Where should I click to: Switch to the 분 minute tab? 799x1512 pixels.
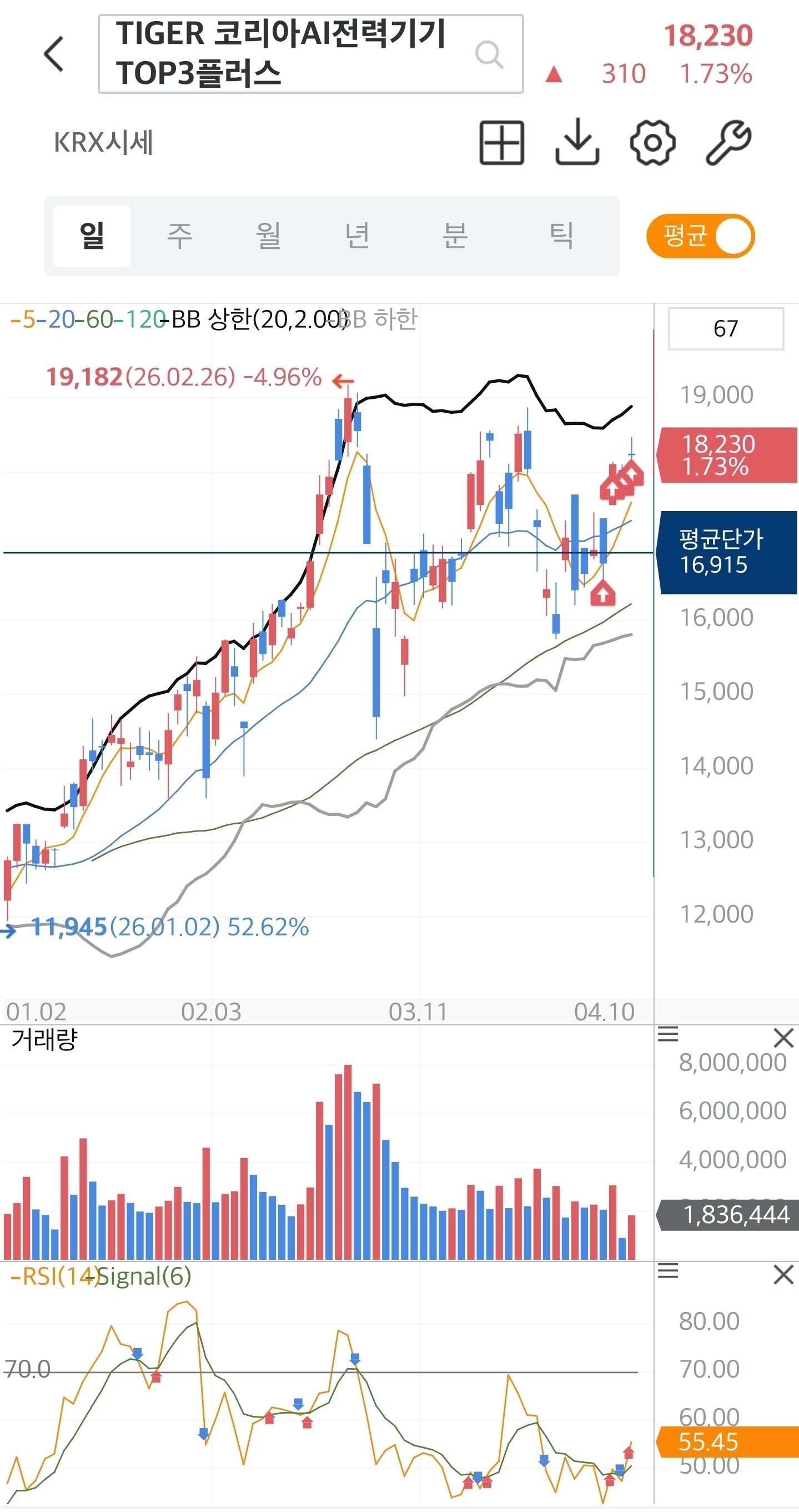pyautogui.click(x=455, y=236)
